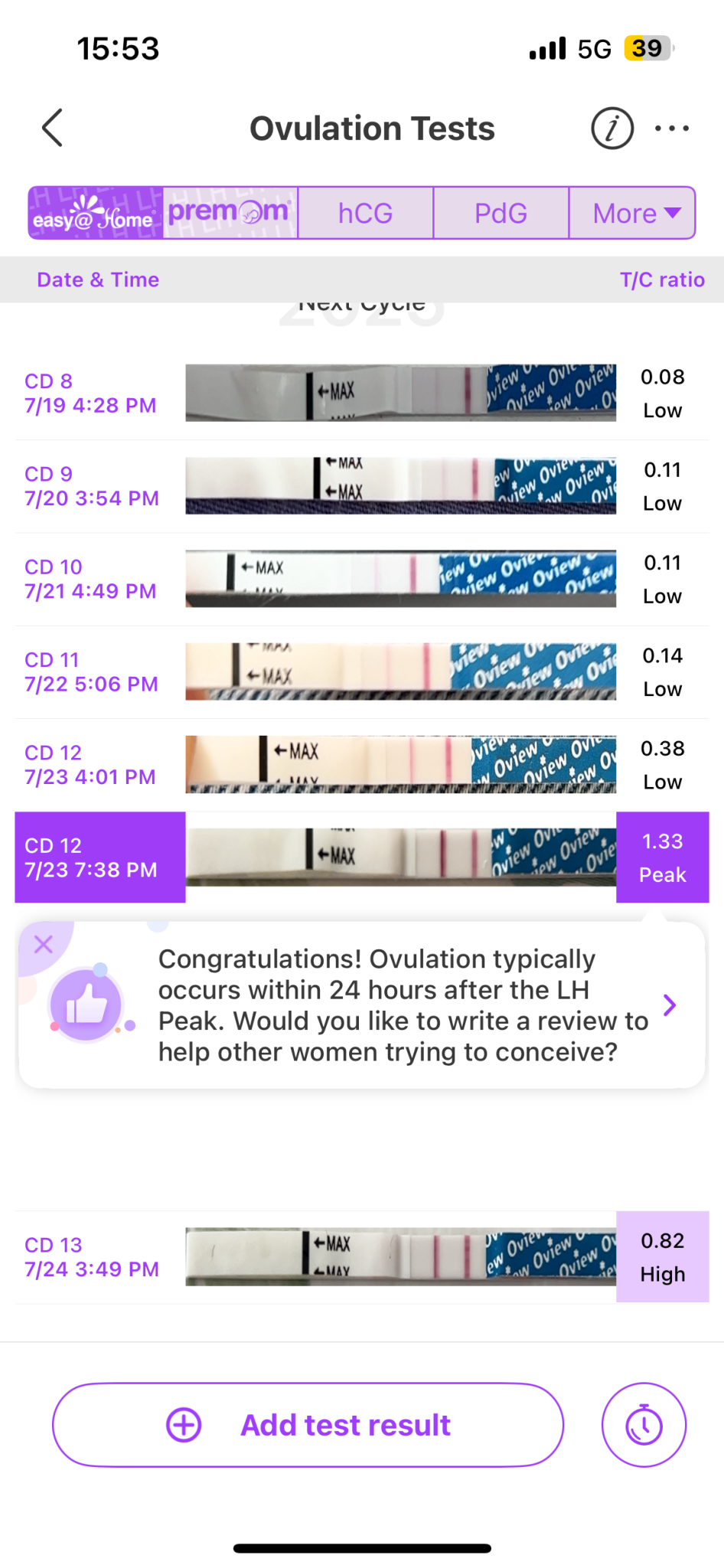Select the PdG tab
This screenshot has width=724, height=1568.
click(x=501, y=213)
